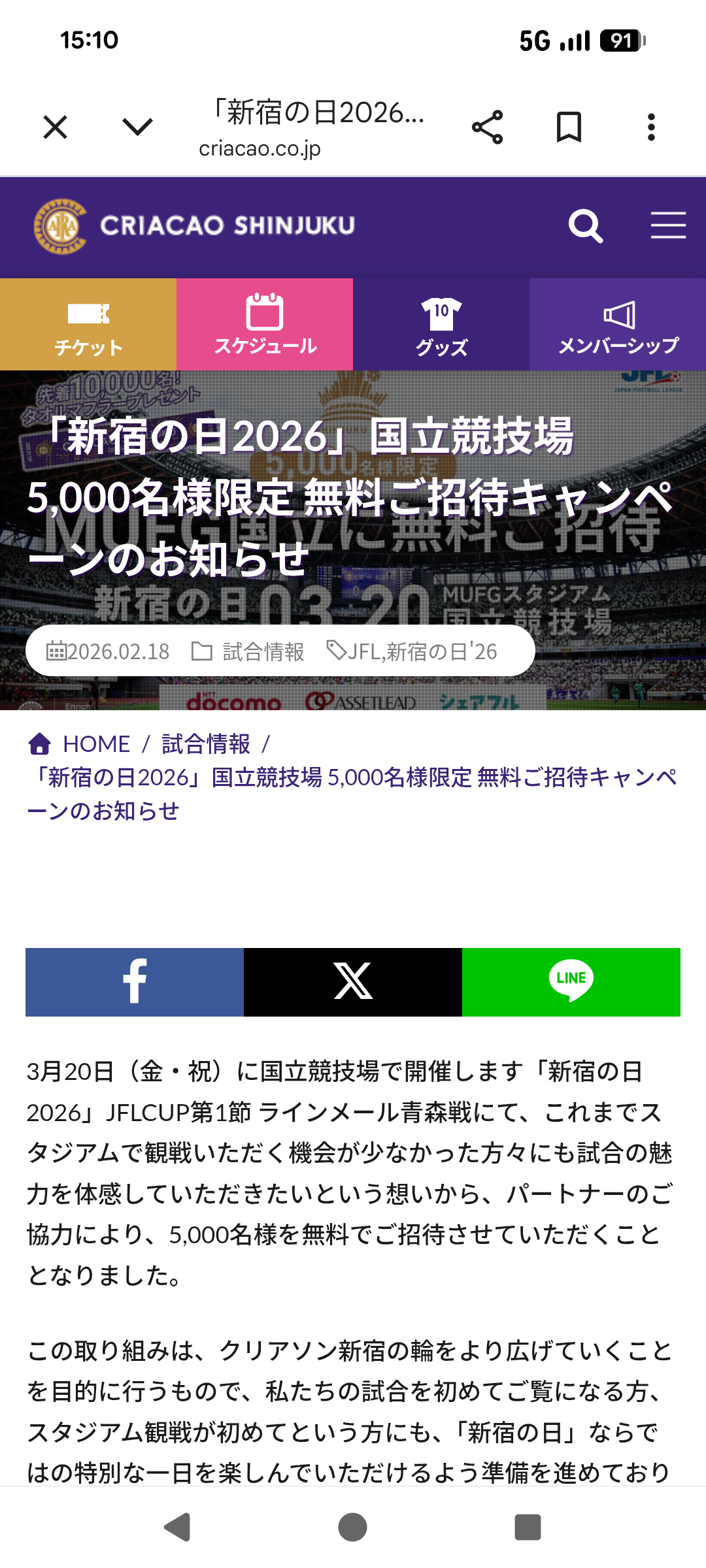706x1568 pixels.
Task: Bookmark this page
Action: point(569,127)
